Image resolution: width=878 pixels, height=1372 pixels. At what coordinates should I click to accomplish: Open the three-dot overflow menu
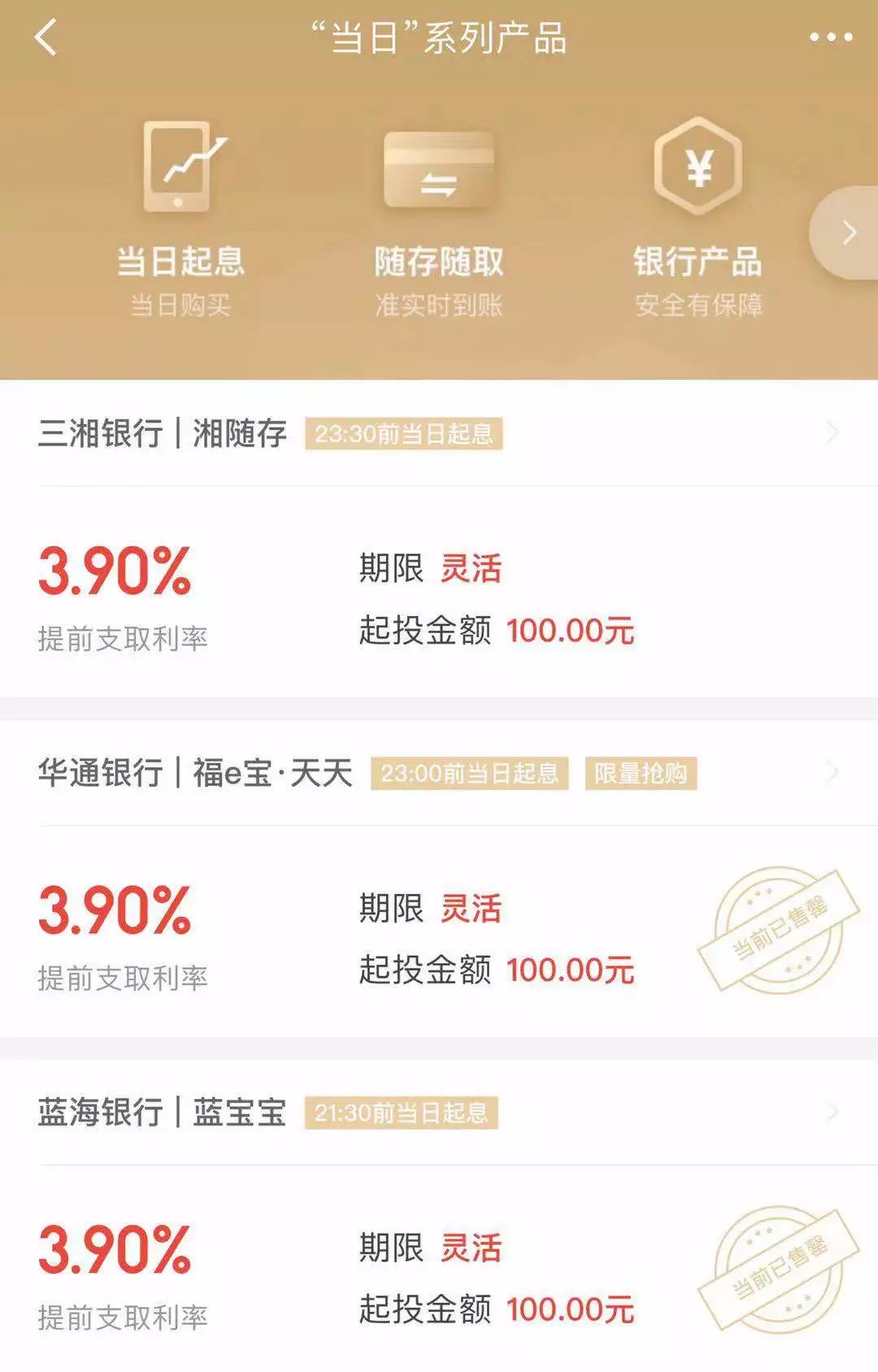click(x=831, y=37)
